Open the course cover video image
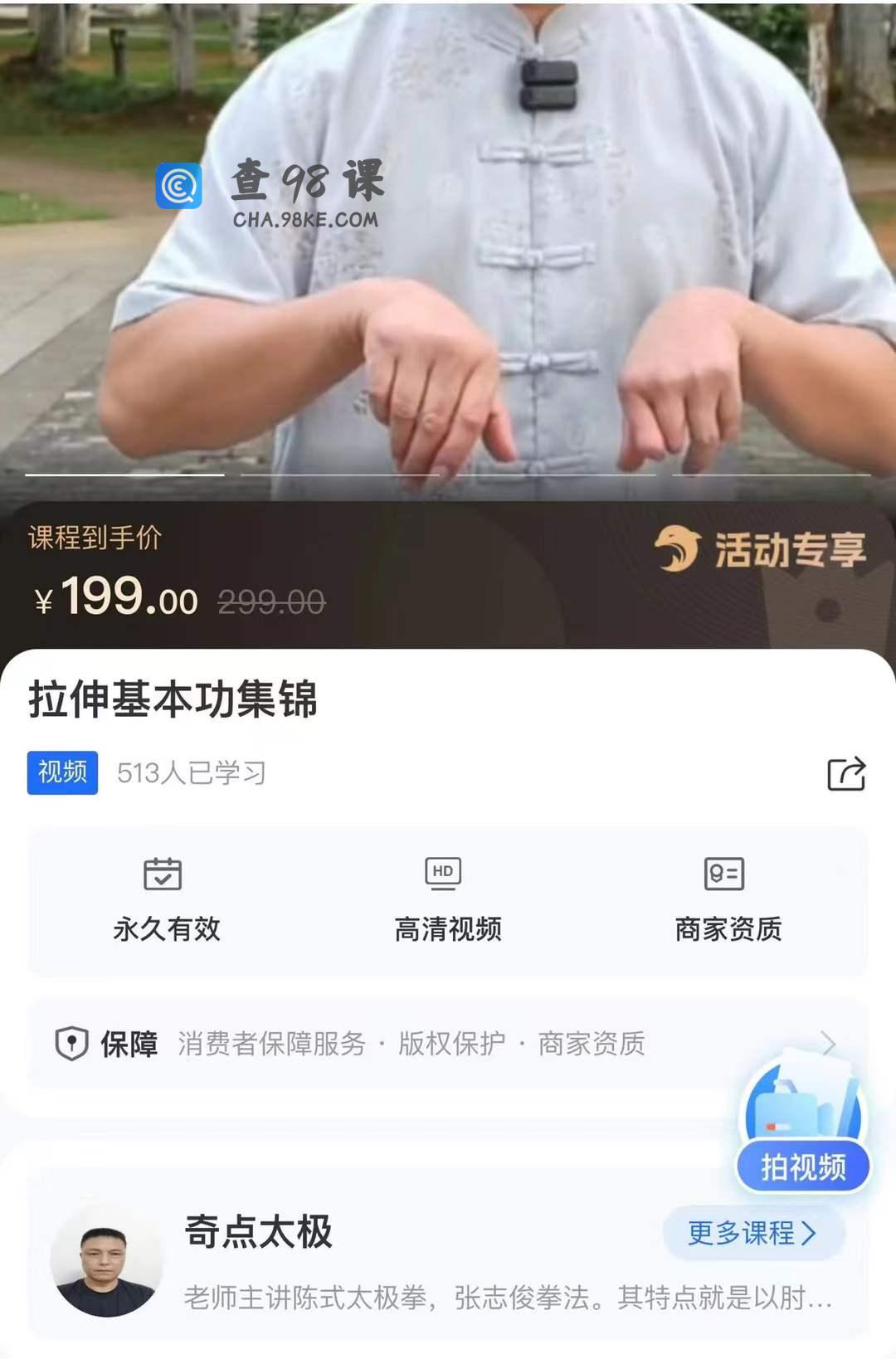The image size is (896, 1359). 448,249
